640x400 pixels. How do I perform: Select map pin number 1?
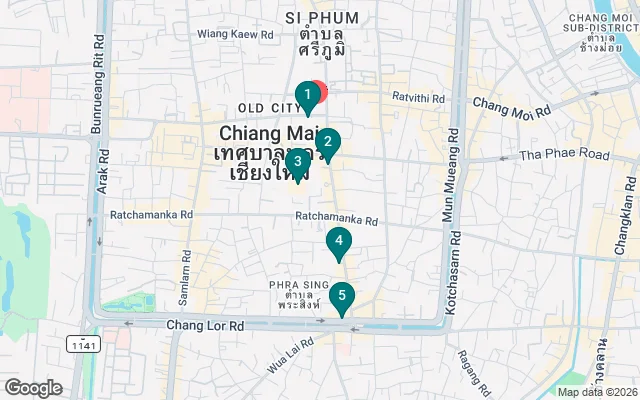308,96
